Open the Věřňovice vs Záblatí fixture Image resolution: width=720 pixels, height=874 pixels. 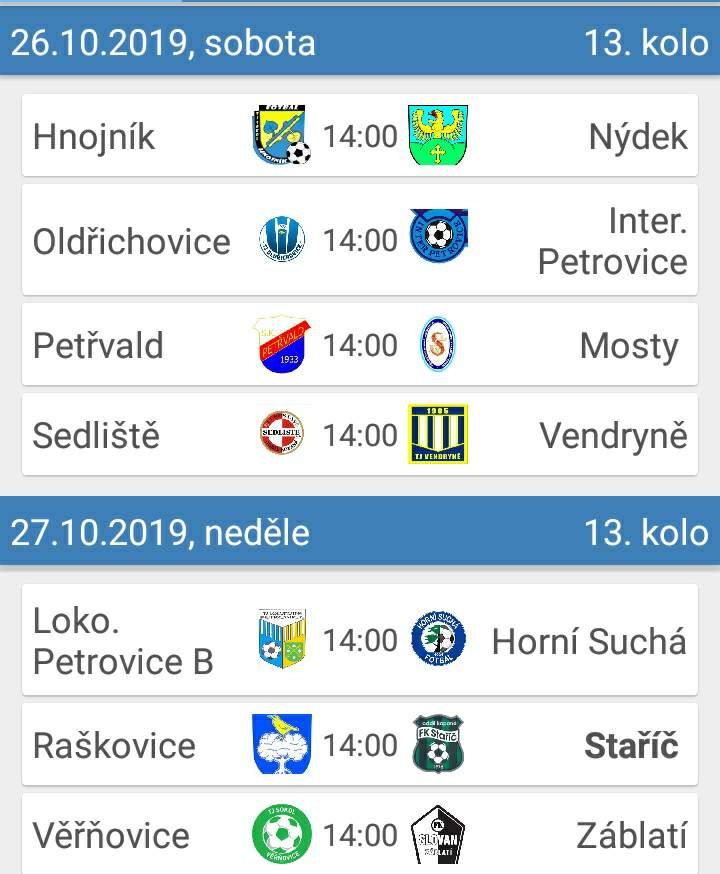click(360, 834)
